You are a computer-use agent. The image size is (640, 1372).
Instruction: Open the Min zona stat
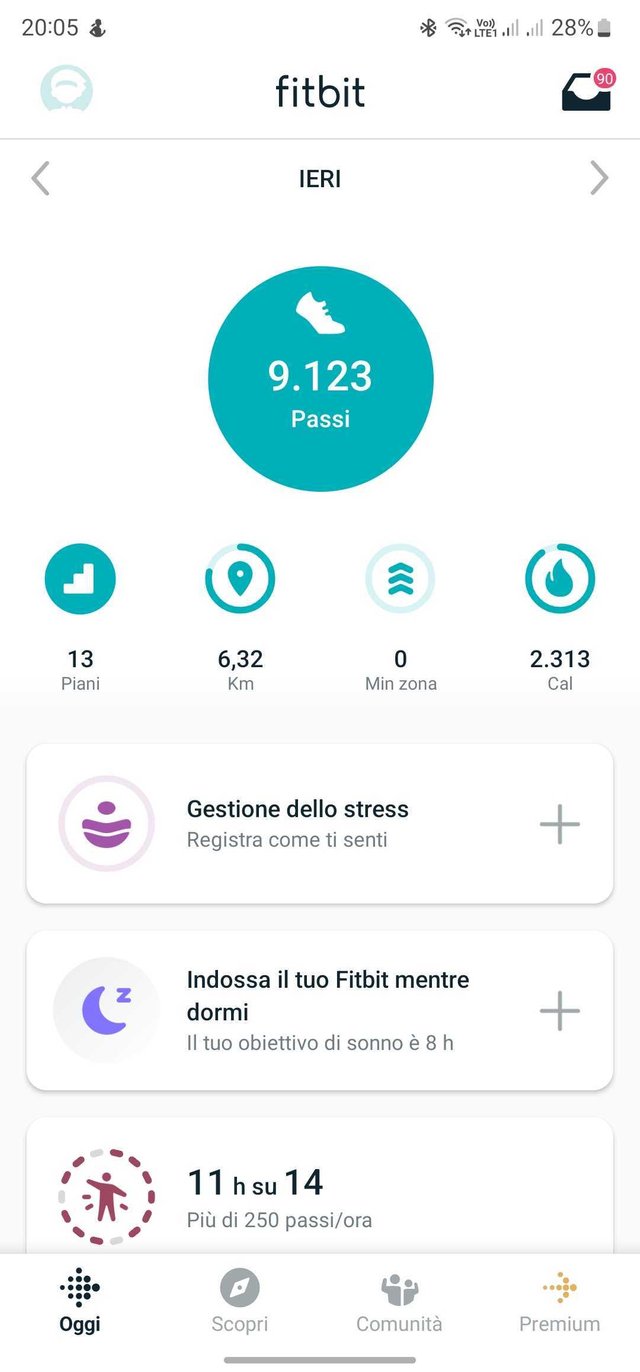click(400, 617)
